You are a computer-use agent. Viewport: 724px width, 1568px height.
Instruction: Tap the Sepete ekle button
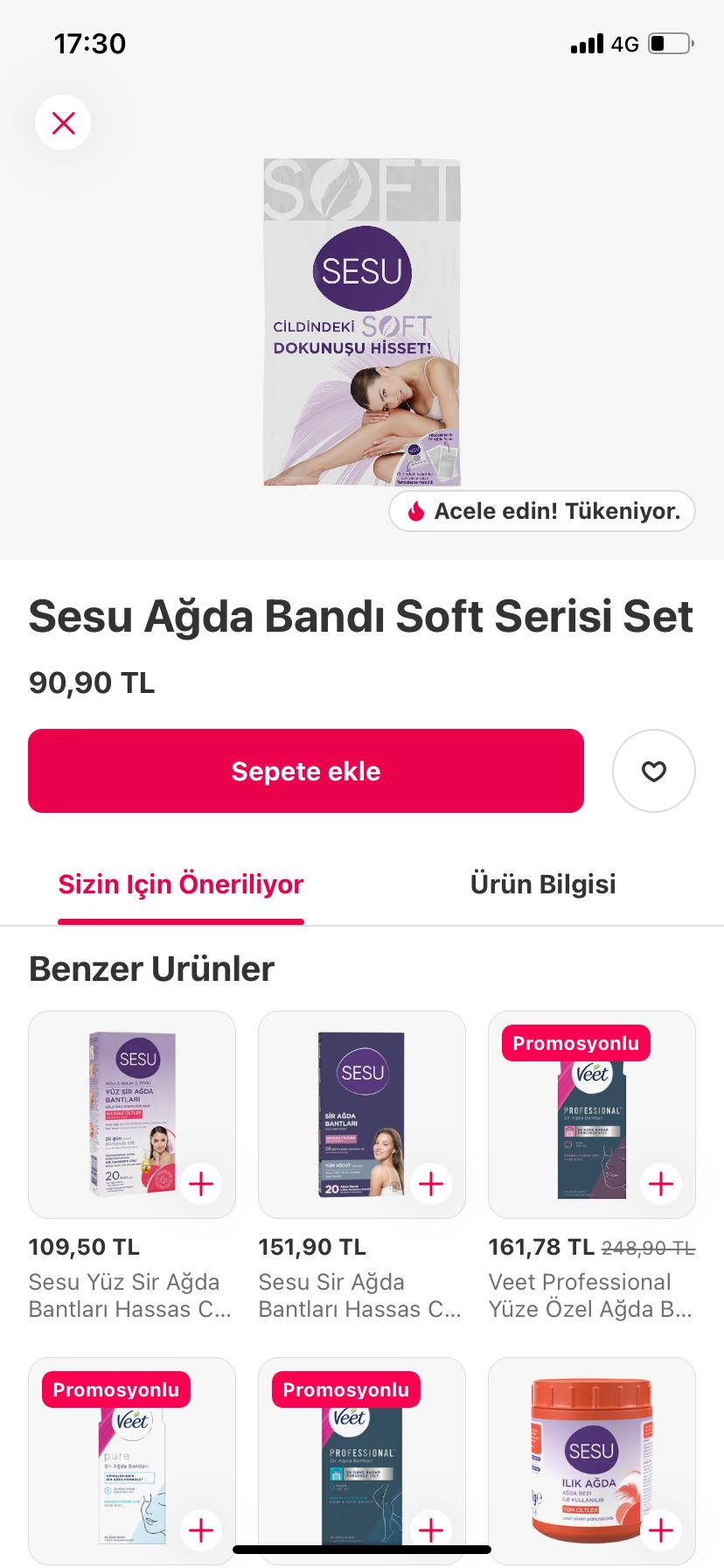[305, 771]
